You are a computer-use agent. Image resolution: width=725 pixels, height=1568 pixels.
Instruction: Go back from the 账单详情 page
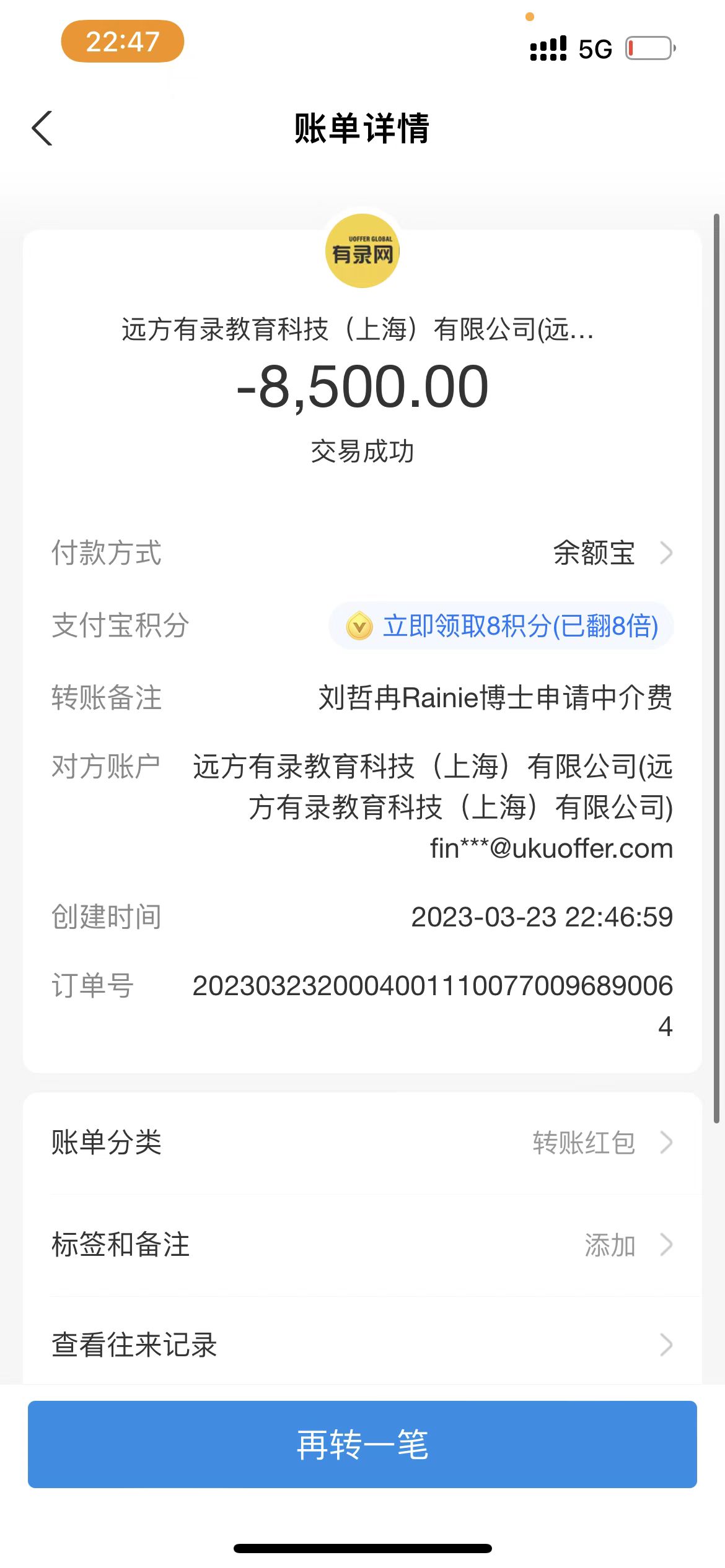42,129
